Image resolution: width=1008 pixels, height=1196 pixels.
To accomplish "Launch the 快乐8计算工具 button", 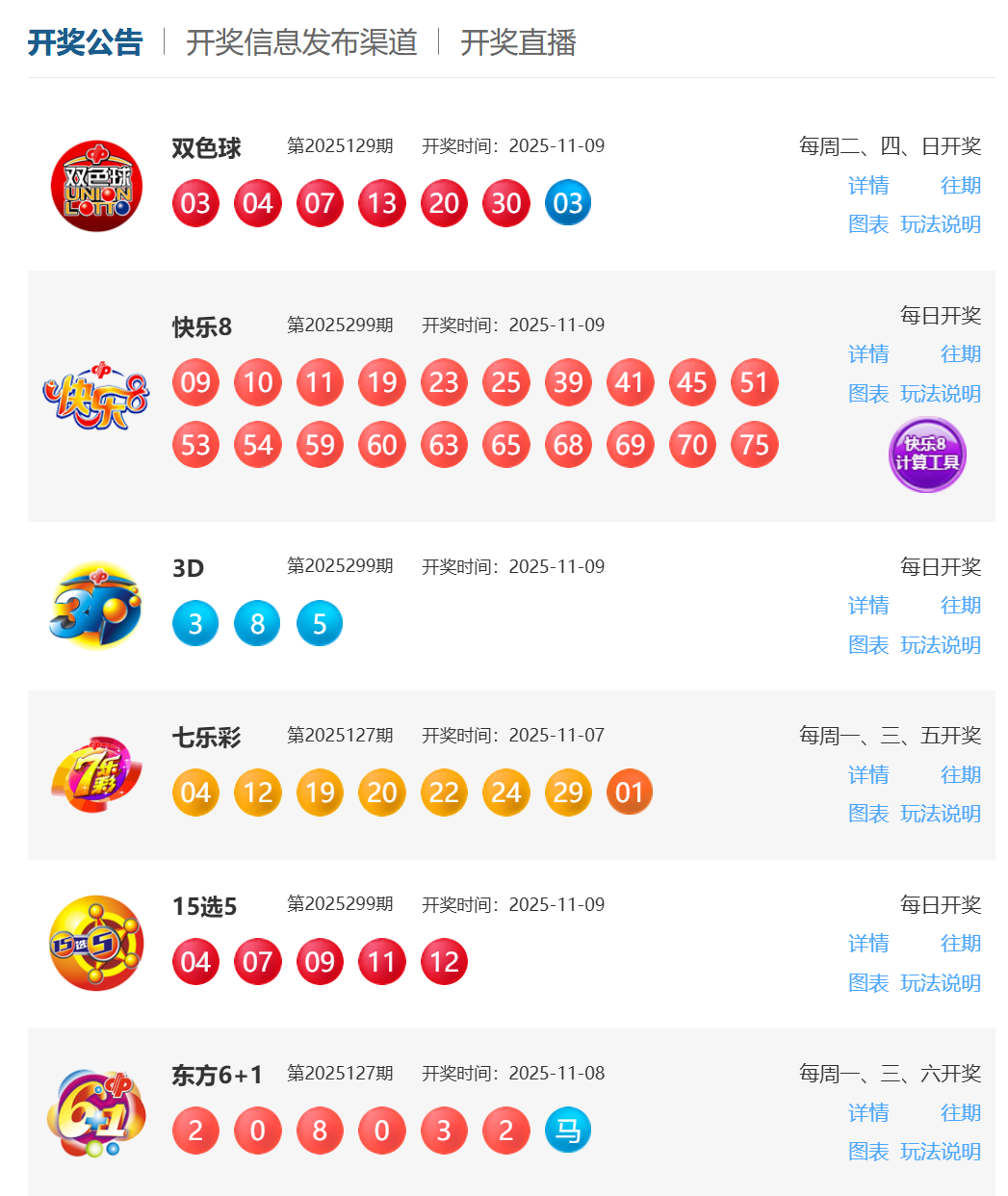I will pyautogui.click(x=926, y=455).
